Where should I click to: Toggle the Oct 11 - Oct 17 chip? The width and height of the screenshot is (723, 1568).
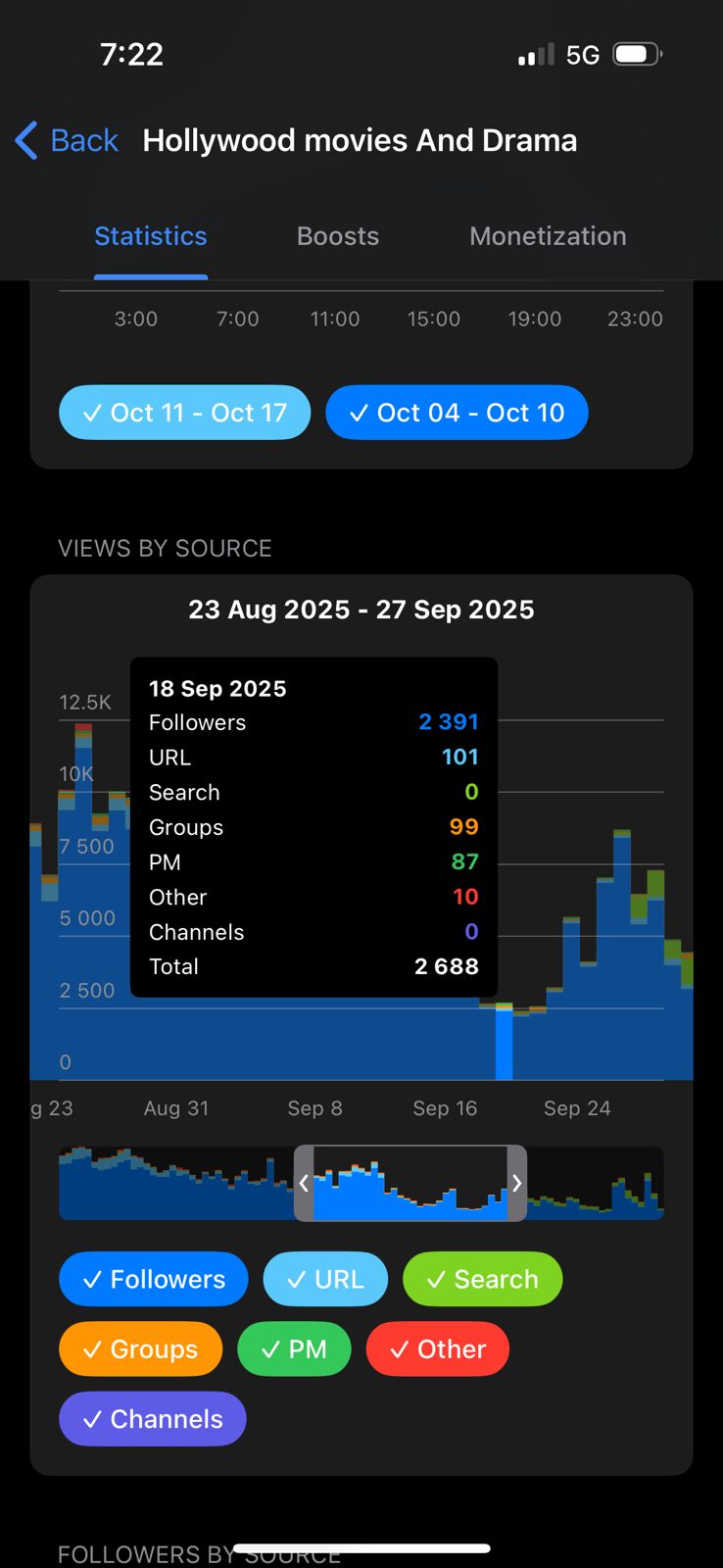(x=185, y=413)
